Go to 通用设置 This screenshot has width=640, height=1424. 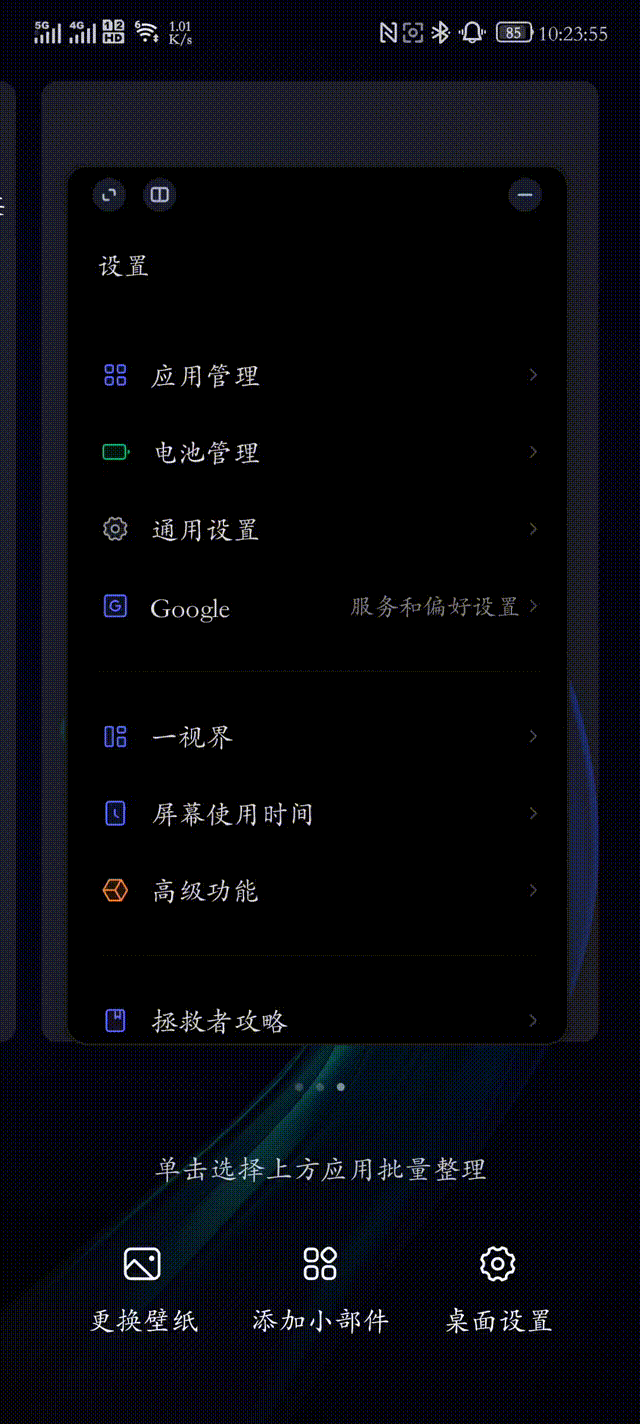click(318, 529)
